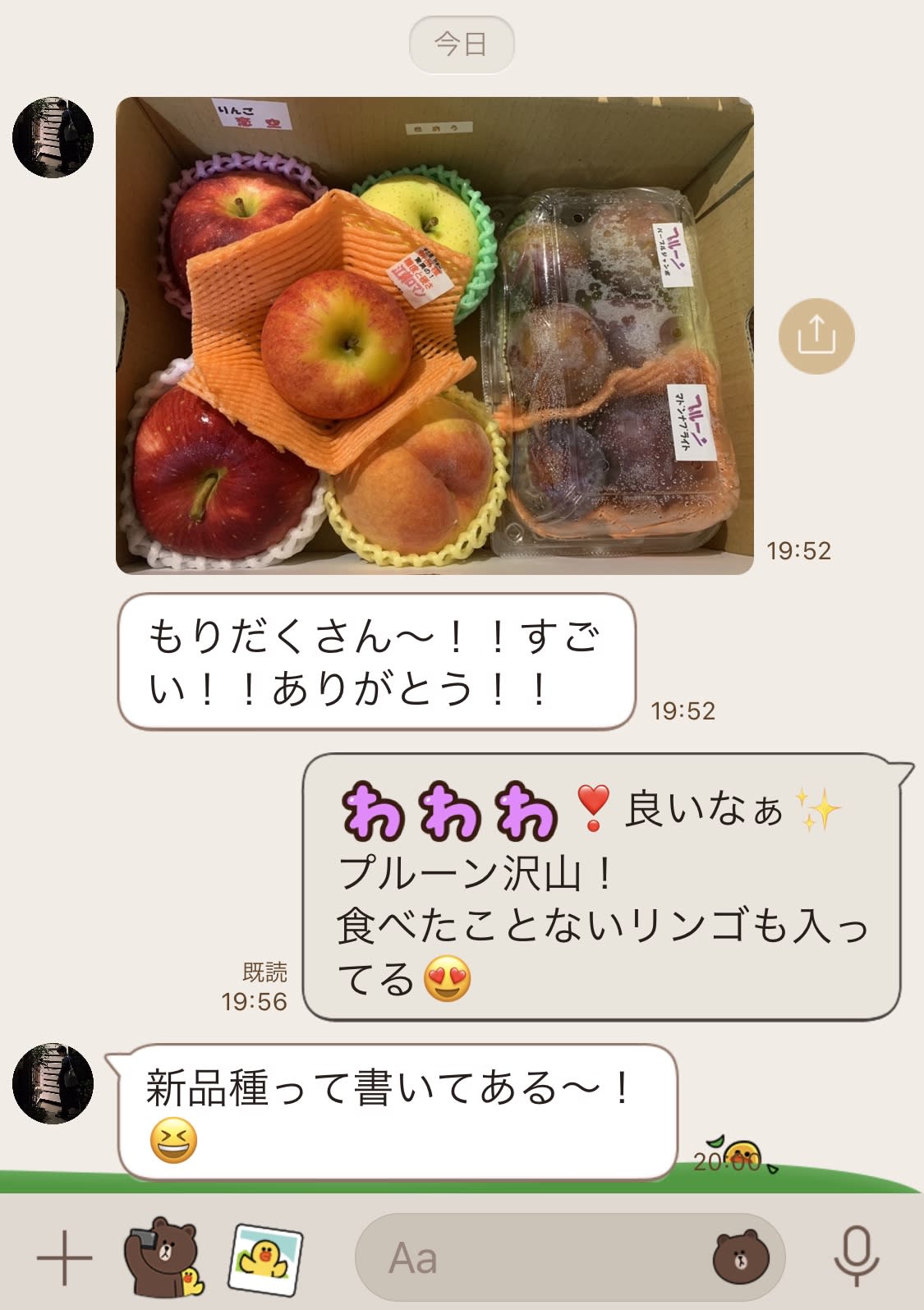
Task: Share the fruit box photo
Action: [816, 336]
